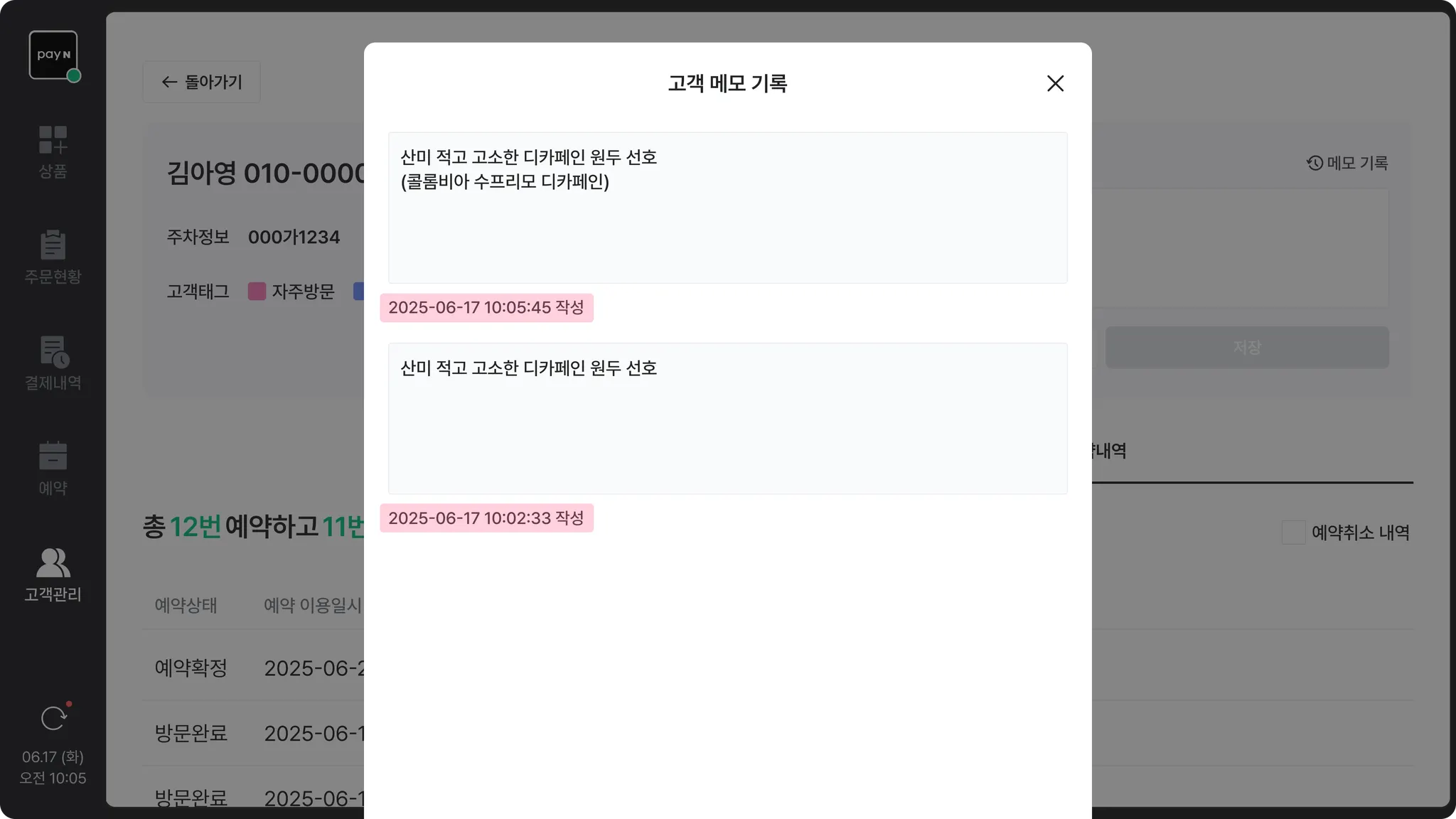The width and height of the screenshot is (1456, 819).
Task: Open the memo written at 10:02:33
Action: [x=727, y=418]
